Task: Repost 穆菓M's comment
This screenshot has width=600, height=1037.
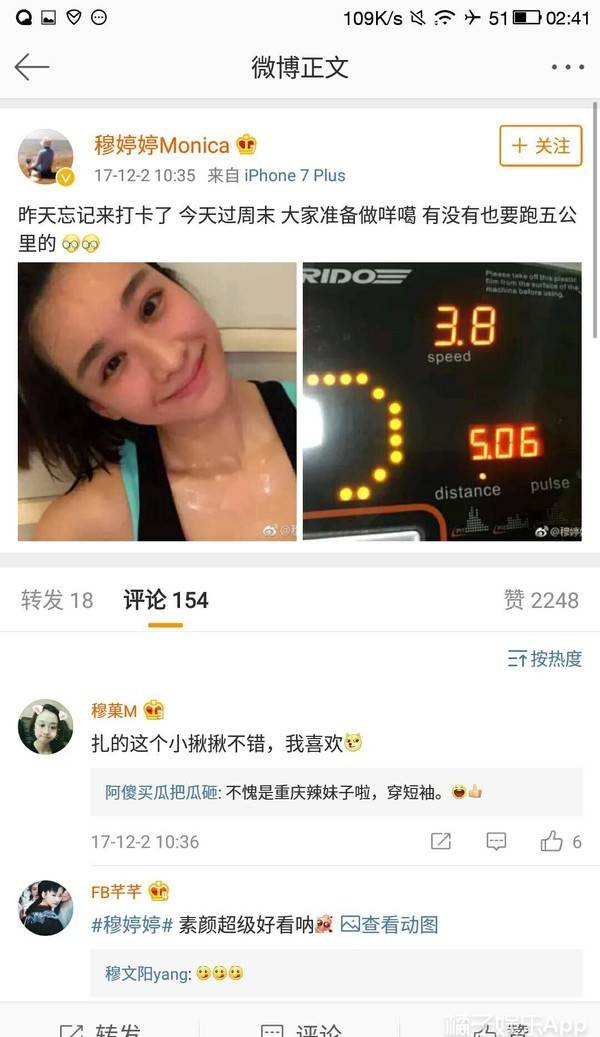Action: [x=441, y=841]
